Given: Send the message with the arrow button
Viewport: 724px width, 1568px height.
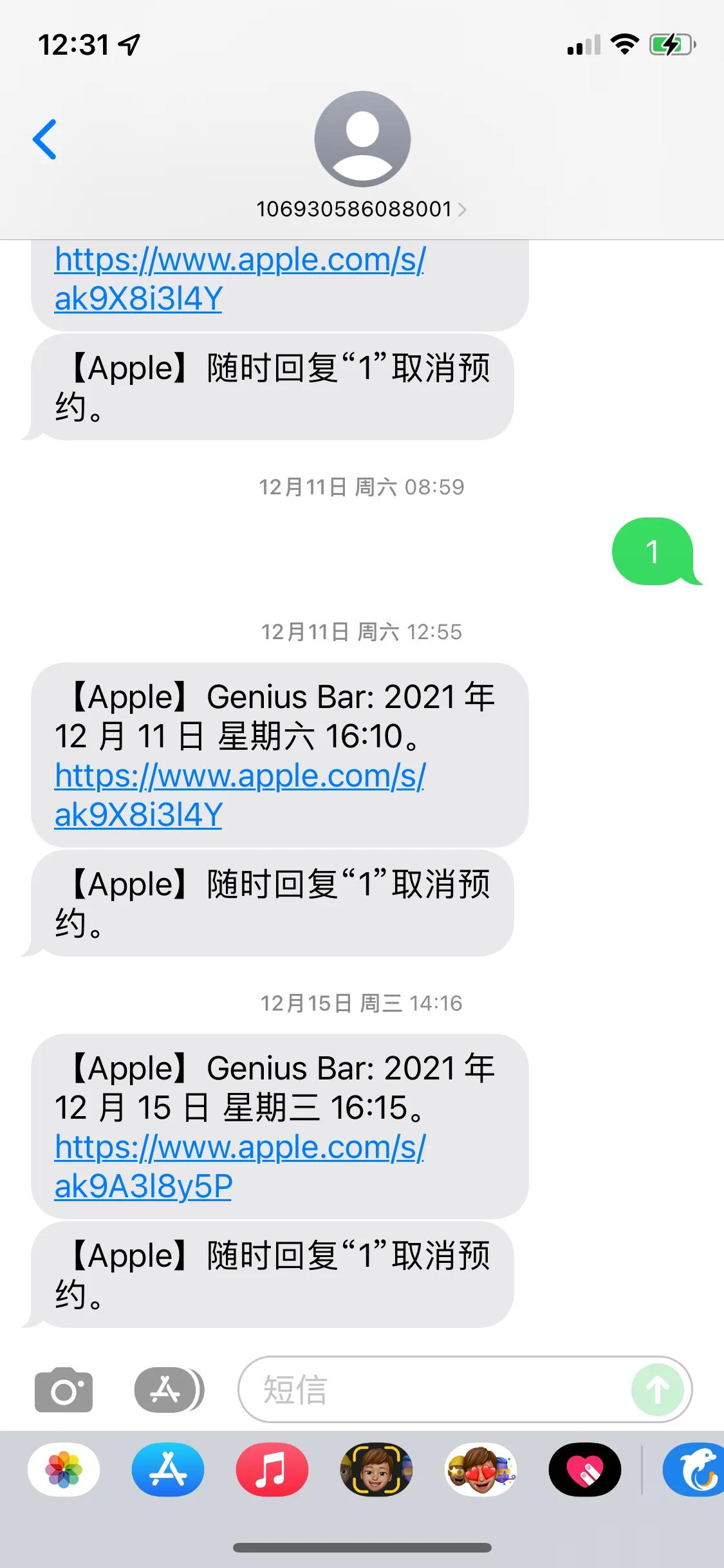Looking at the screenshot, I should click(657, 1389).
